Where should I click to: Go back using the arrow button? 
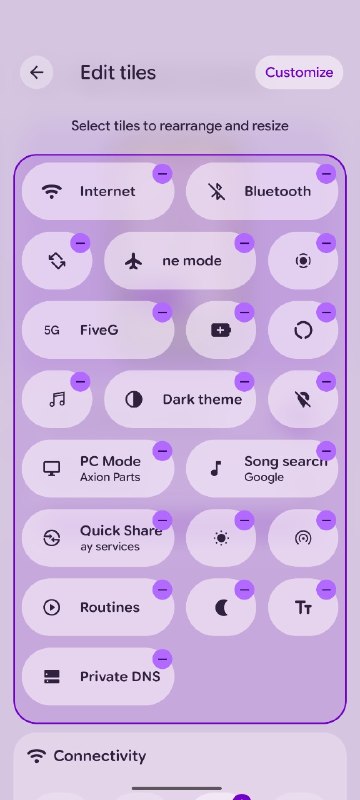pos(36,72)
